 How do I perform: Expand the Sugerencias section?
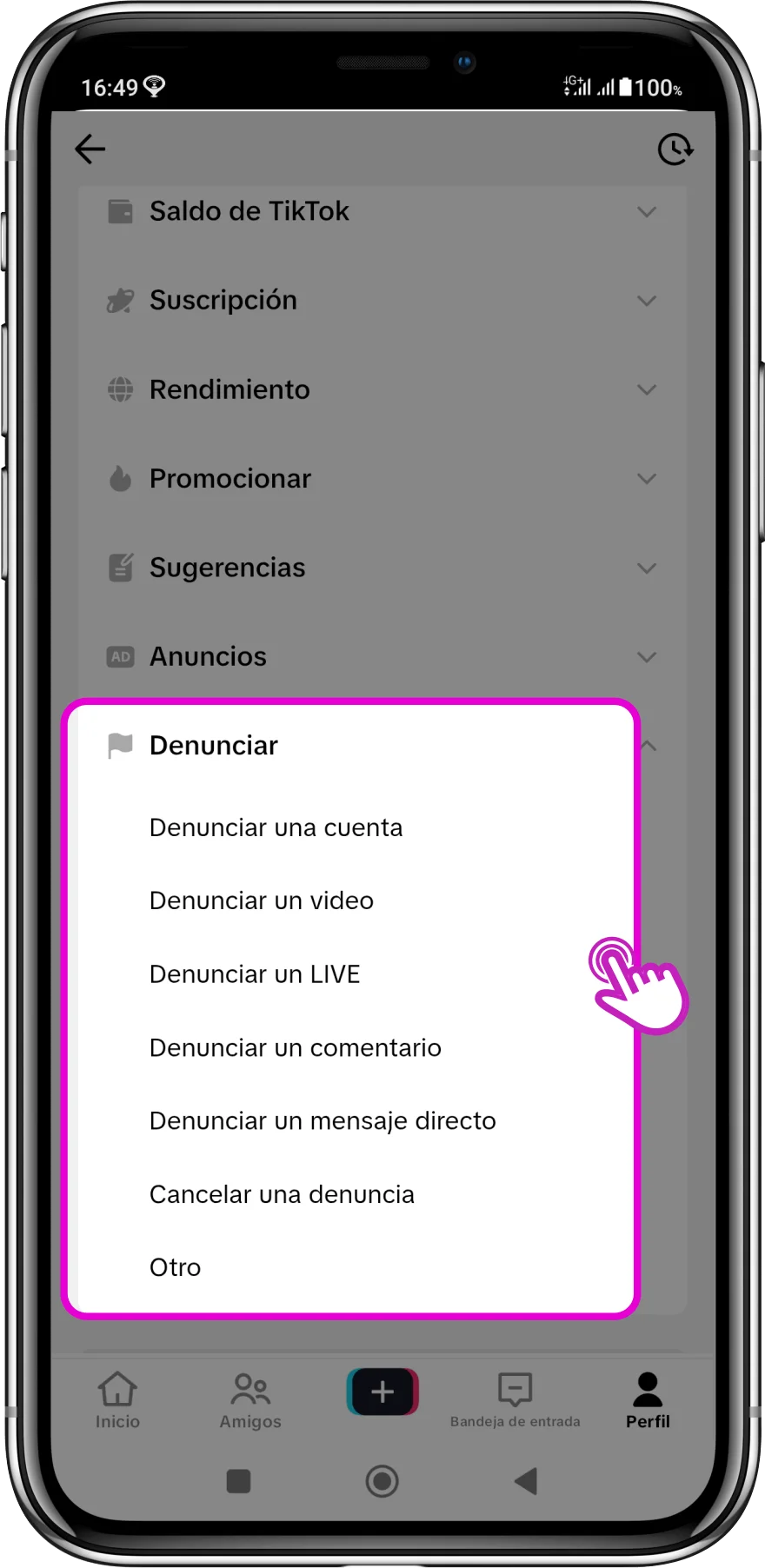coord(382,568)
